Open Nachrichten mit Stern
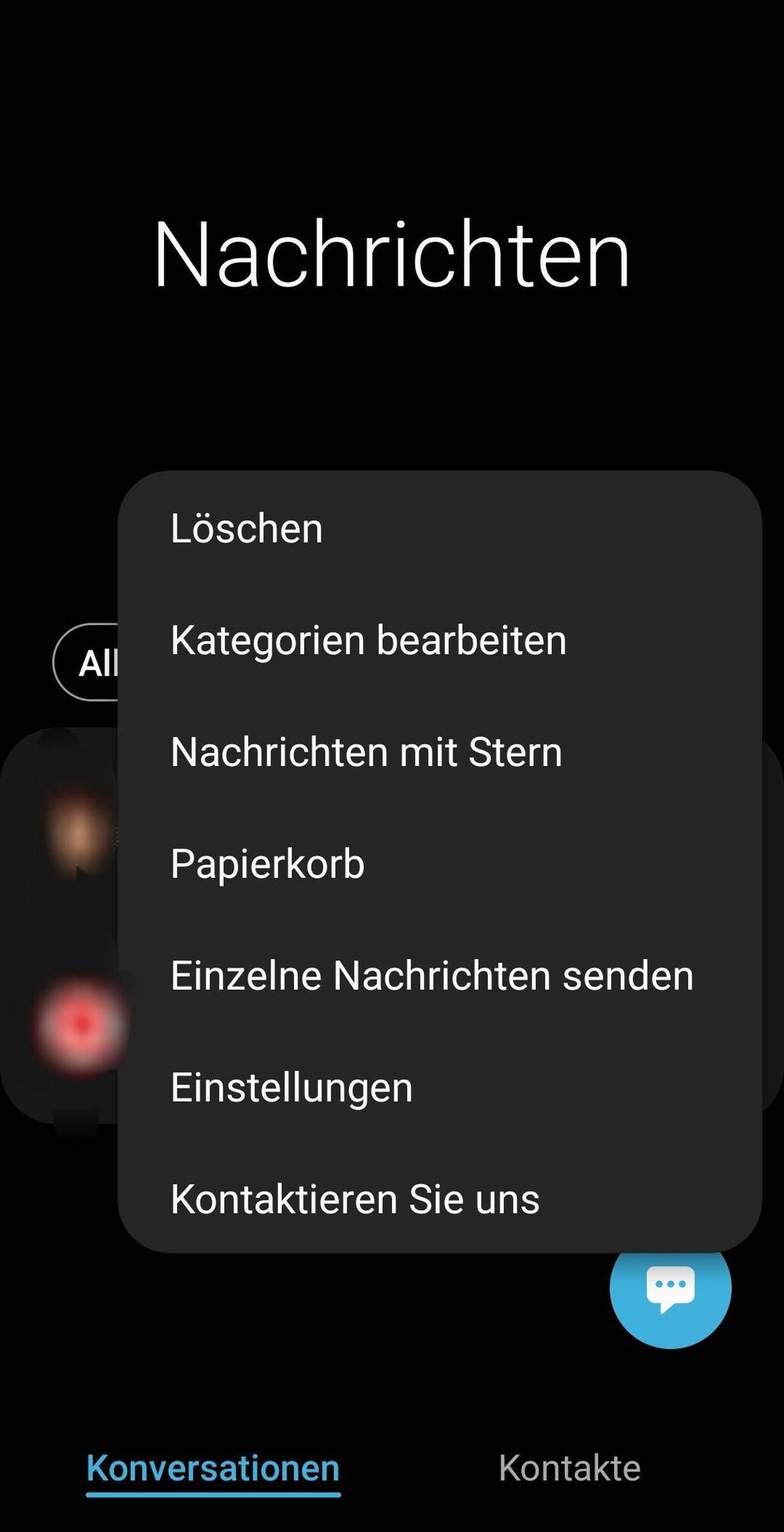Screen dimensions: 784x1532 [366, 752]
